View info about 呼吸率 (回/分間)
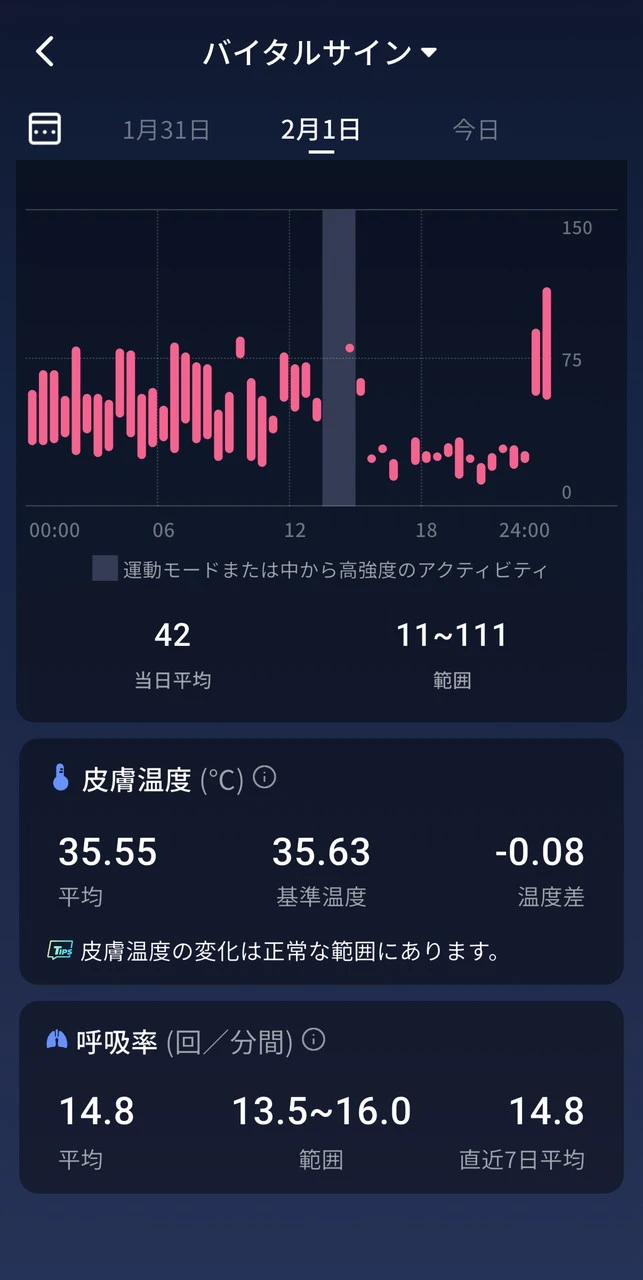 click(x=314, y=1040)
